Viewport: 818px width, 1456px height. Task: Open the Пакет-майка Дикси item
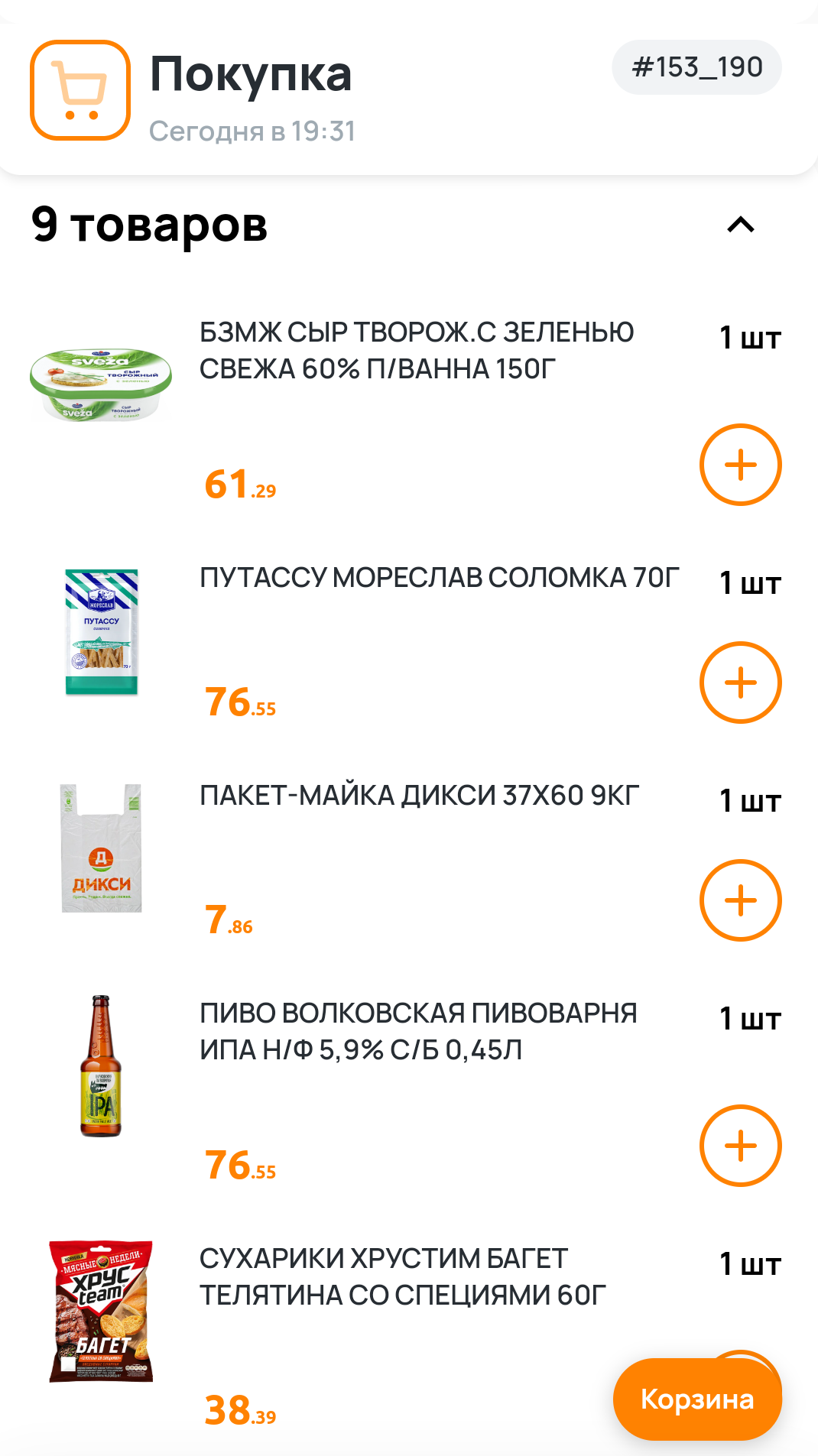tap(419, 796)
